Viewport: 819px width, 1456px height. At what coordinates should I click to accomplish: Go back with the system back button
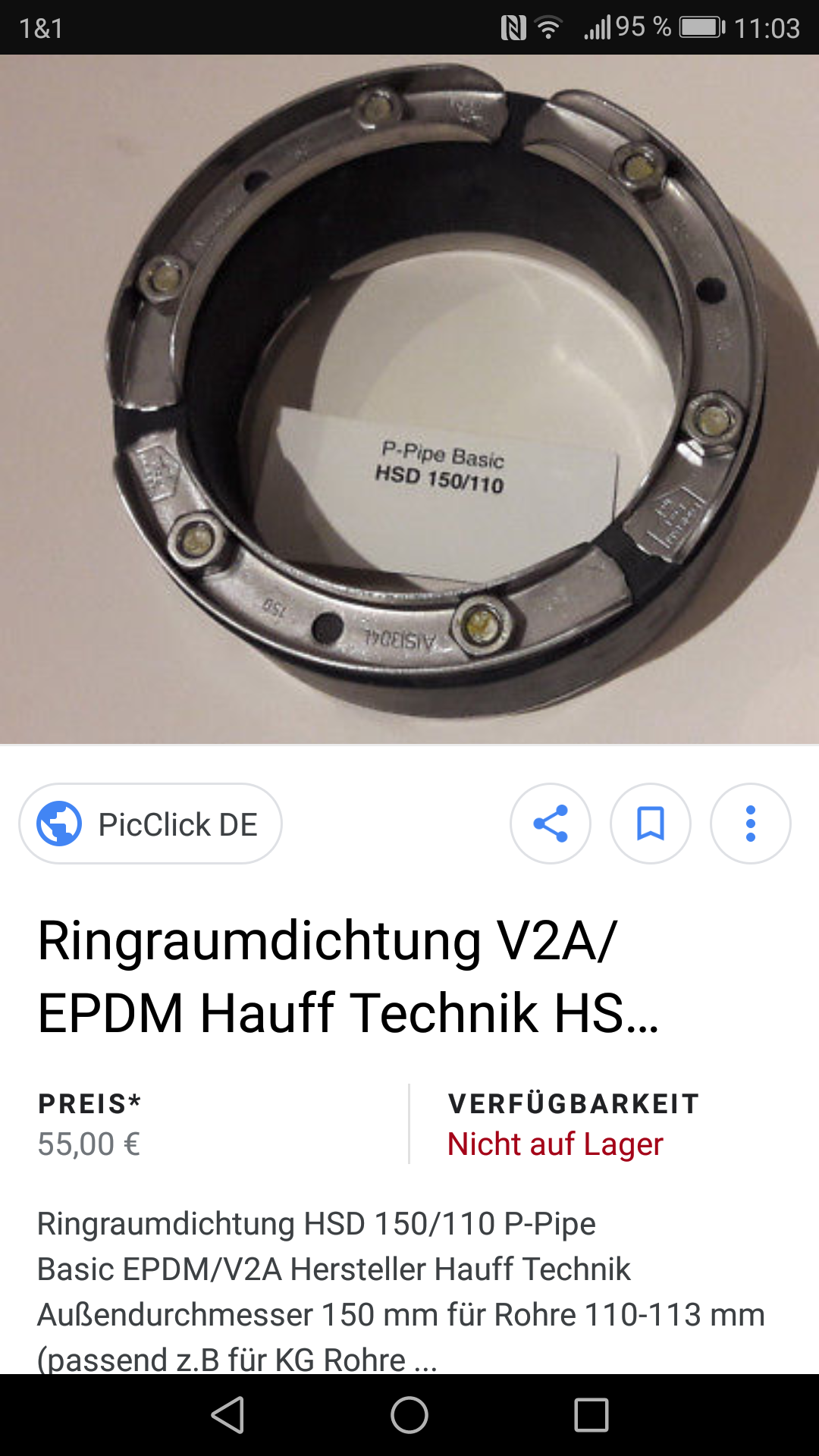(x=227, y=1415)
